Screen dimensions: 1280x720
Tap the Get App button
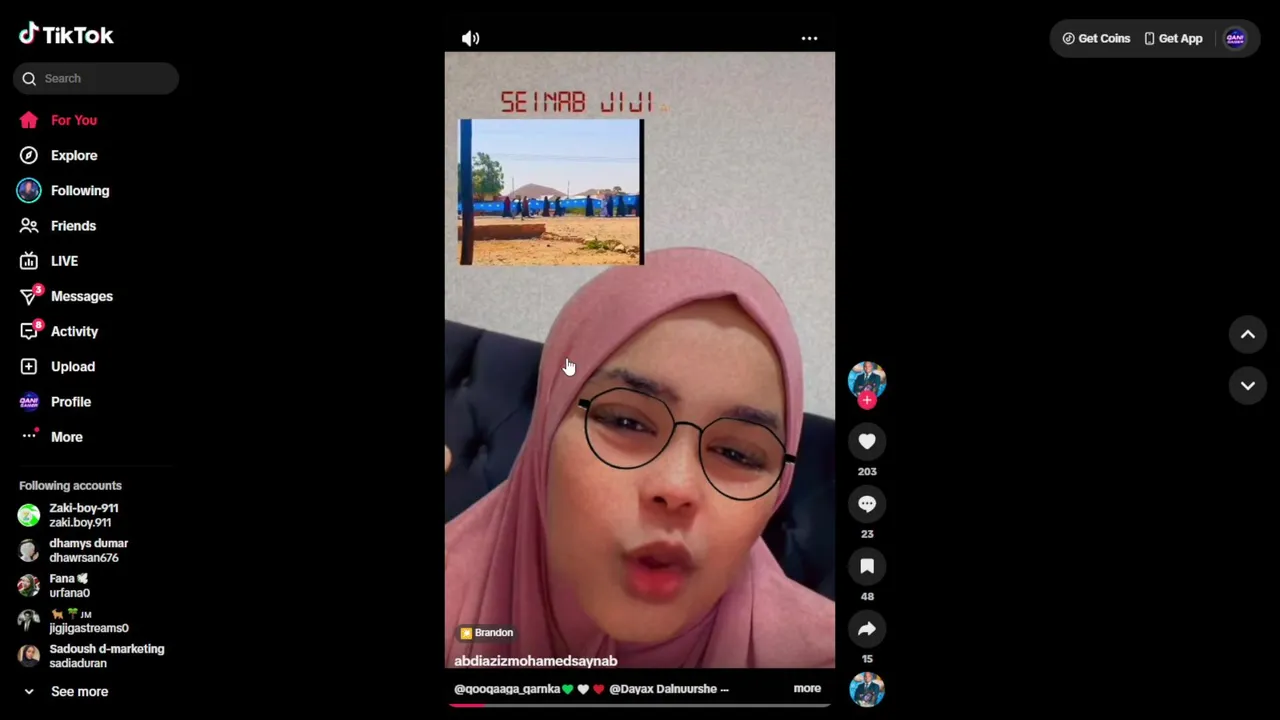click(x=1173, y=38)
